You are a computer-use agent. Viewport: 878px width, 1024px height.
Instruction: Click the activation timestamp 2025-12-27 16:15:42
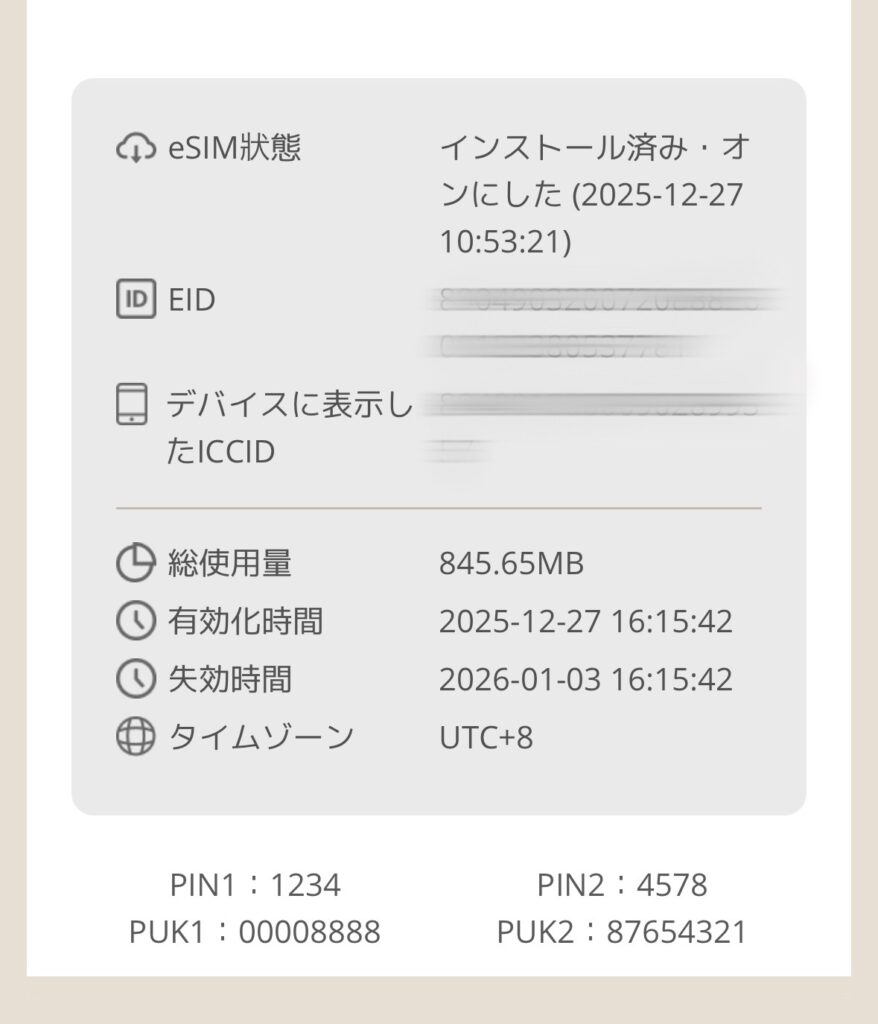click(x=588, y=622)
